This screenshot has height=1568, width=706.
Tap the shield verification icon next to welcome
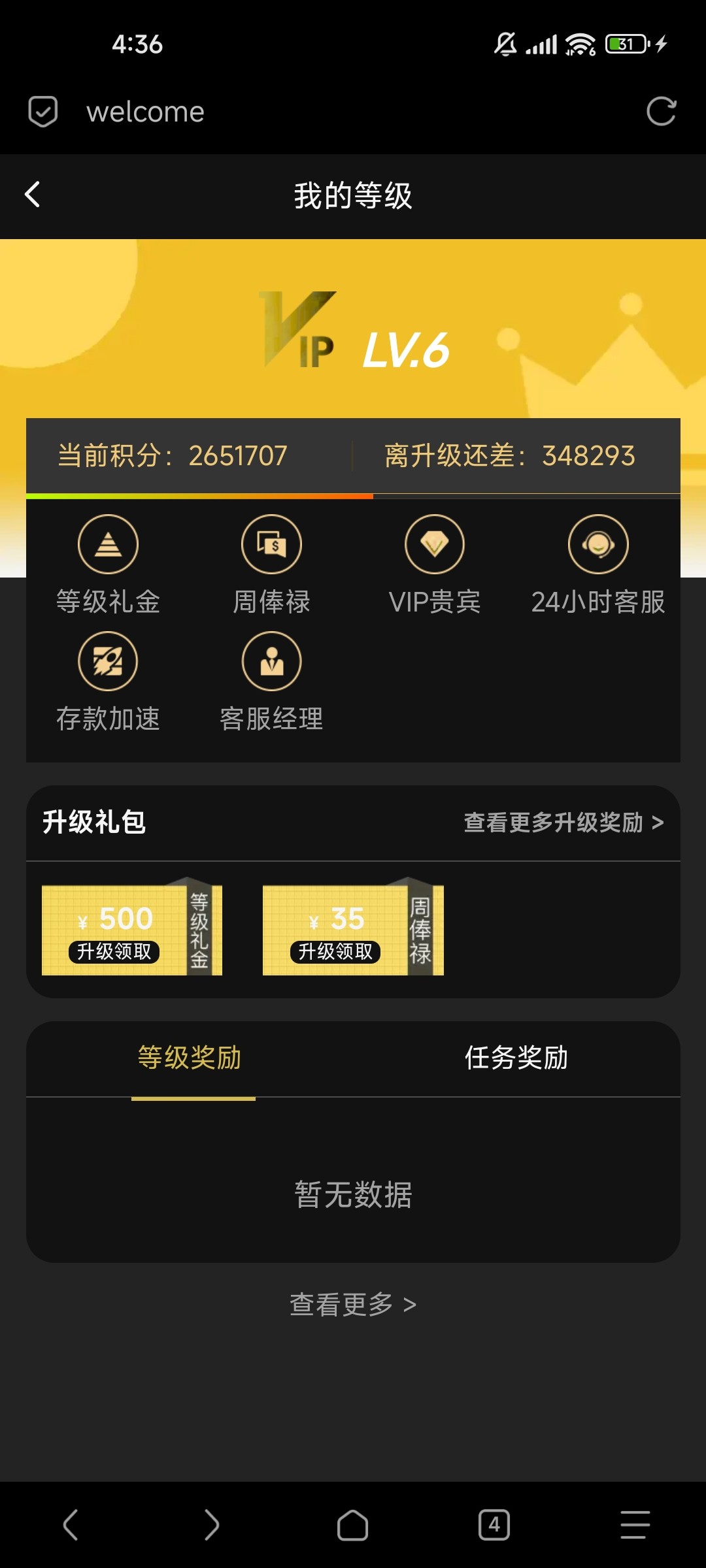pos(42,111)
